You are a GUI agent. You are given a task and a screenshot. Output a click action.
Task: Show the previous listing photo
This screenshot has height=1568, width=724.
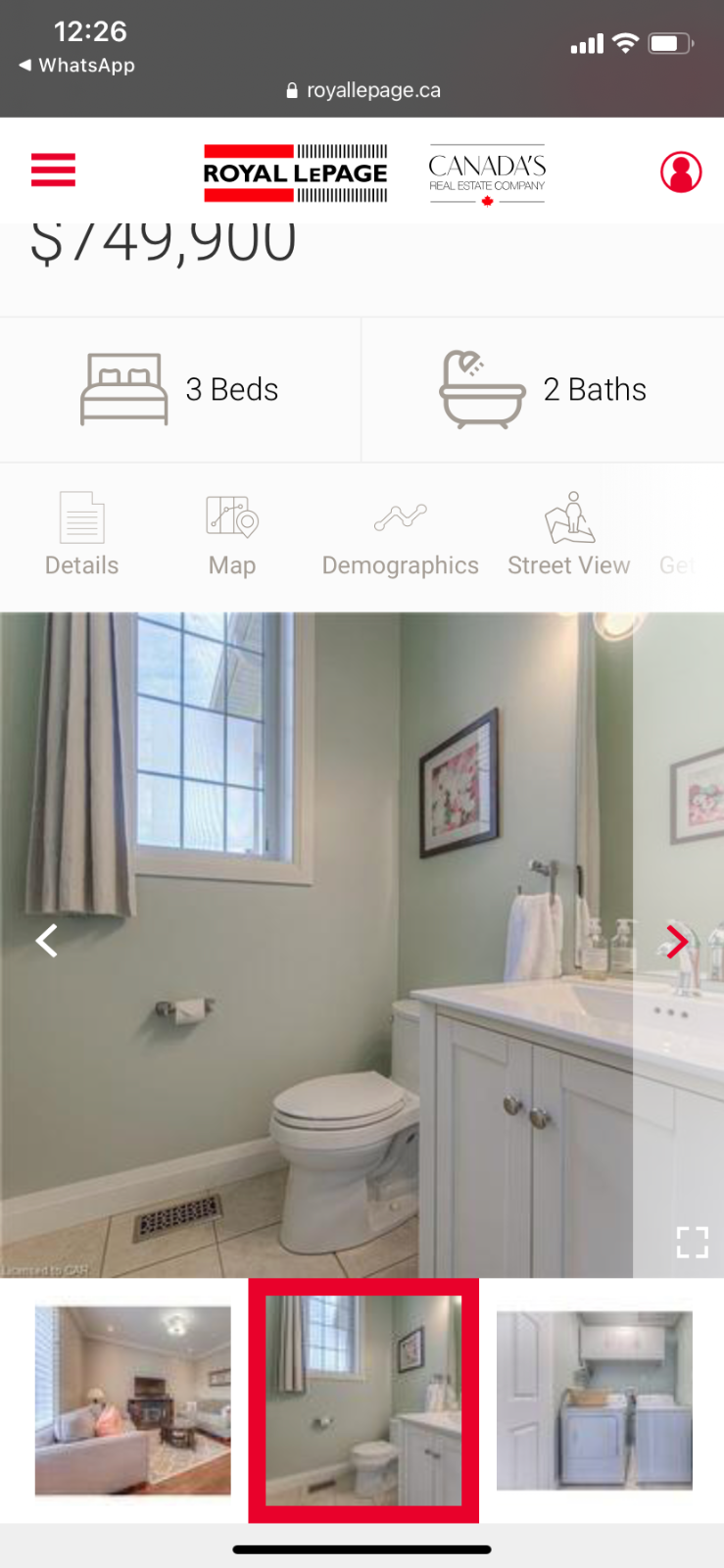click(x=46, y=941)
